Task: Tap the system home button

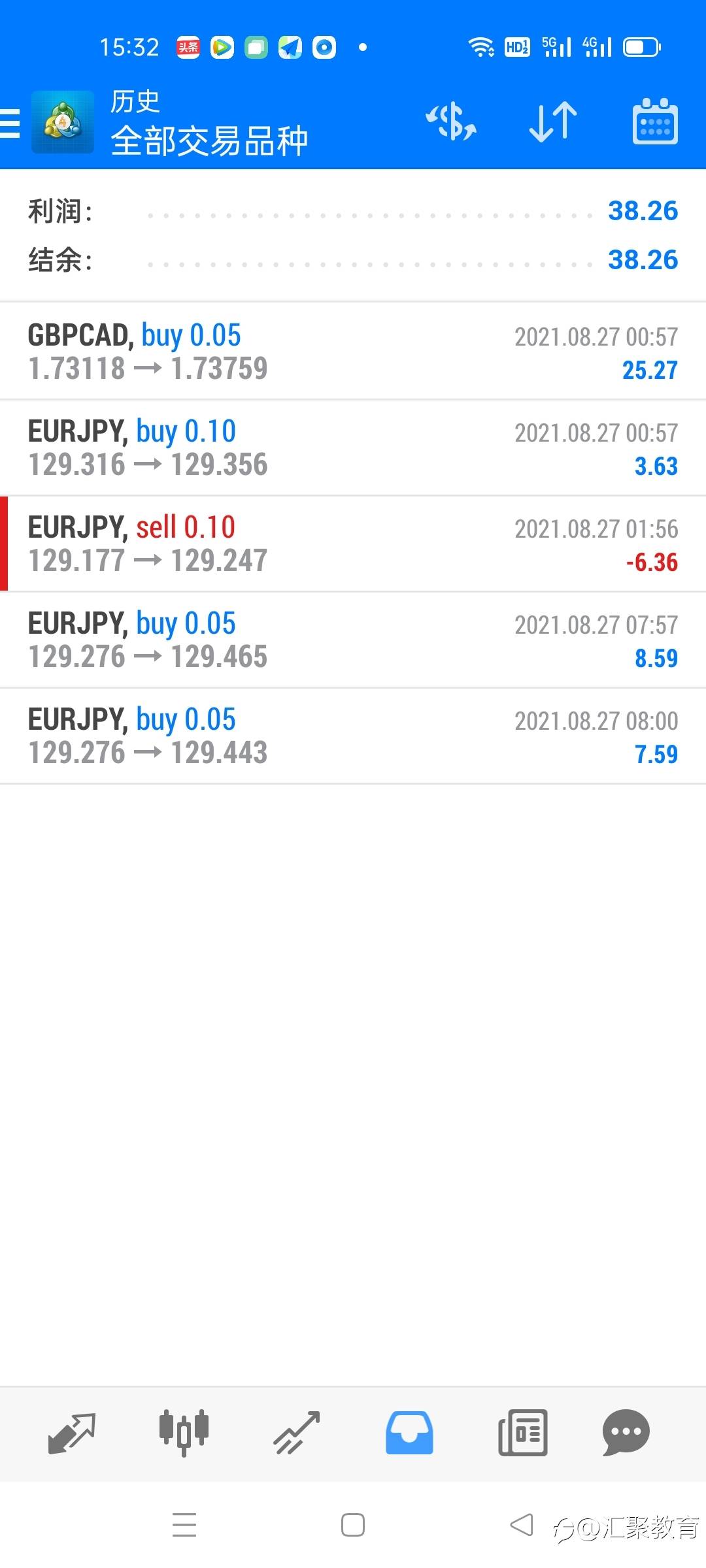Action: [x=353, y=1525]
